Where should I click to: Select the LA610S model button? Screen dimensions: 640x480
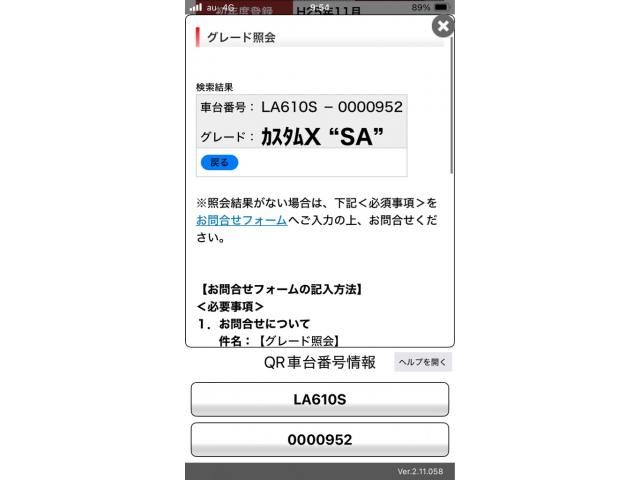319,399
